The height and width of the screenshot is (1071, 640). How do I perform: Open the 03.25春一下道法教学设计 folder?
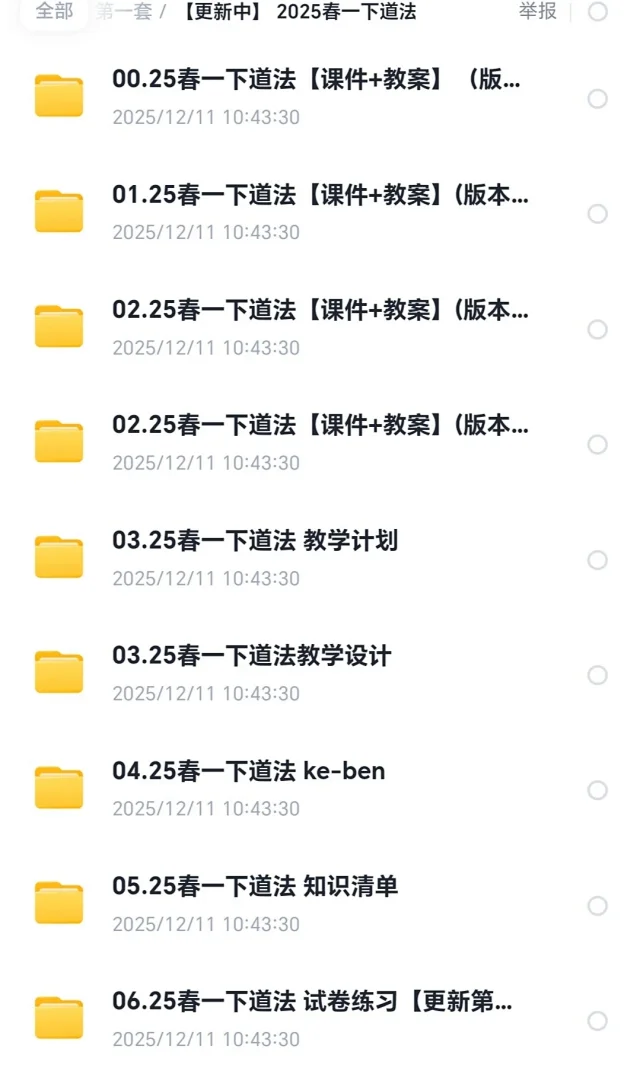tap(252, 656)
